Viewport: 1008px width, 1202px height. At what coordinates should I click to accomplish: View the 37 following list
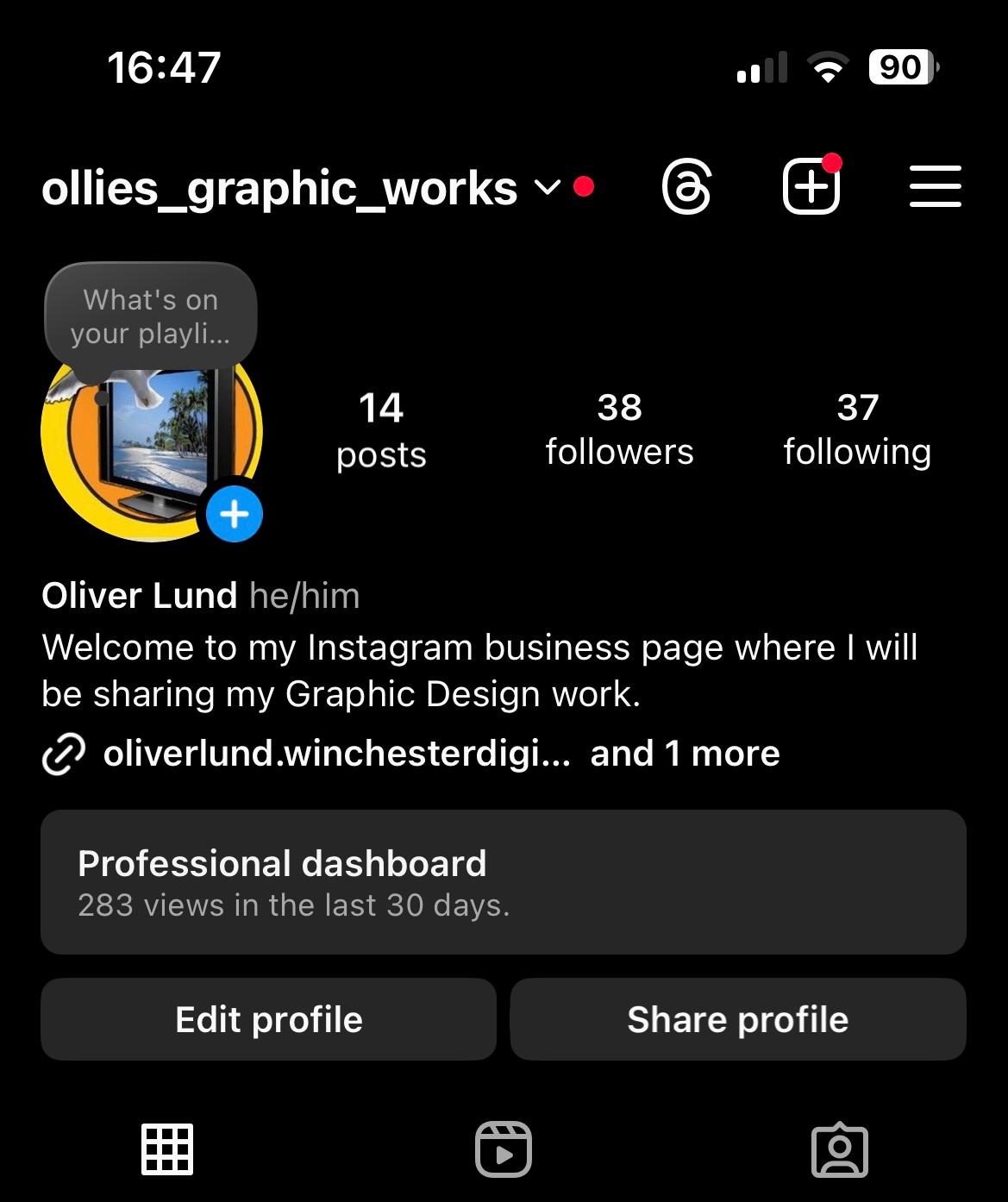(x=857, y=429)
